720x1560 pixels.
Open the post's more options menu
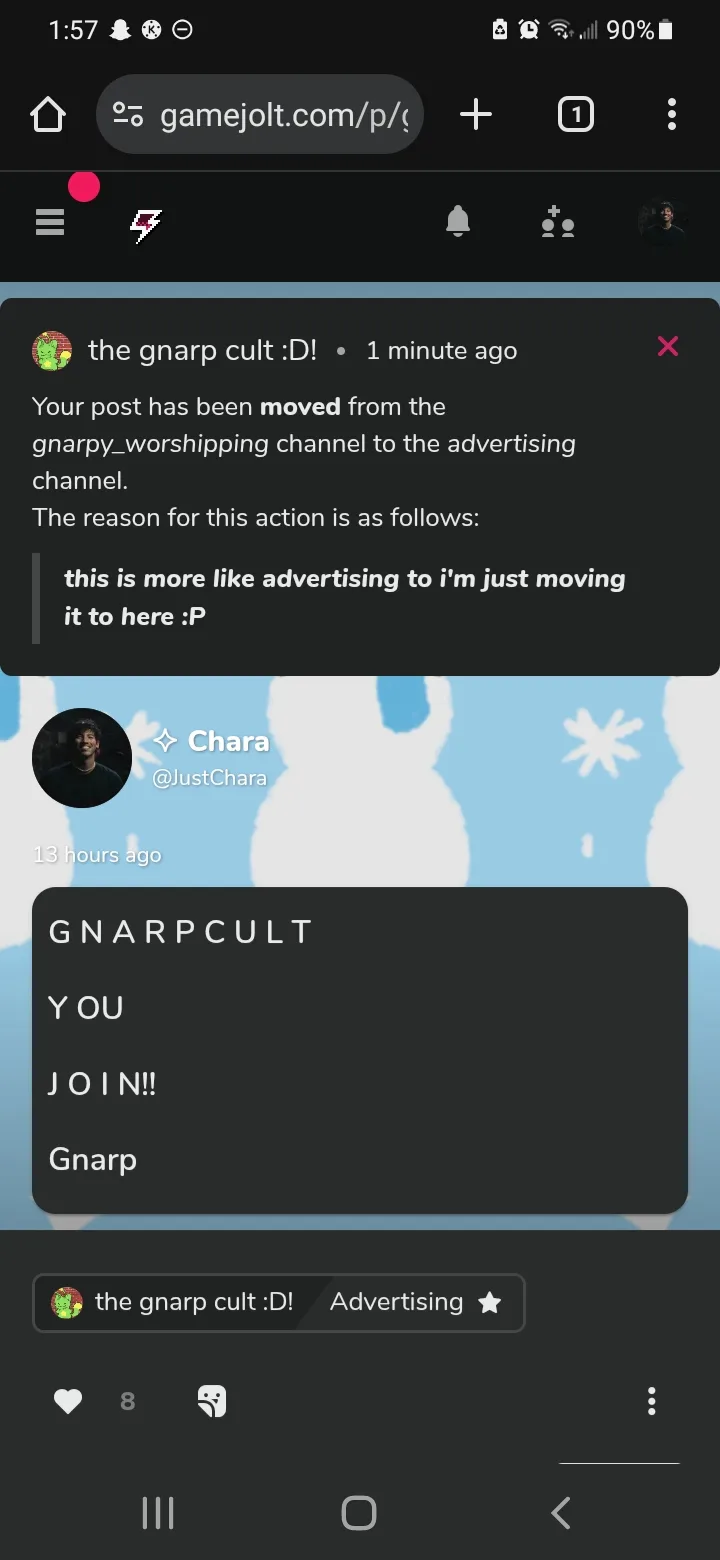pos(652,1402)
